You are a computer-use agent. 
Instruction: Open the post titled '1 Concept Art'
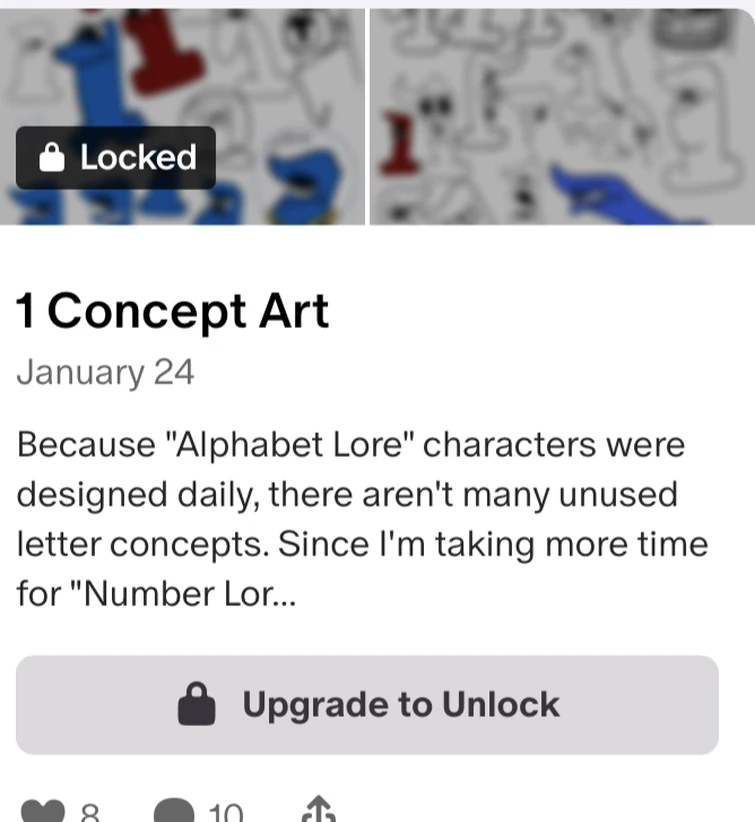click(x=172, y=310)
